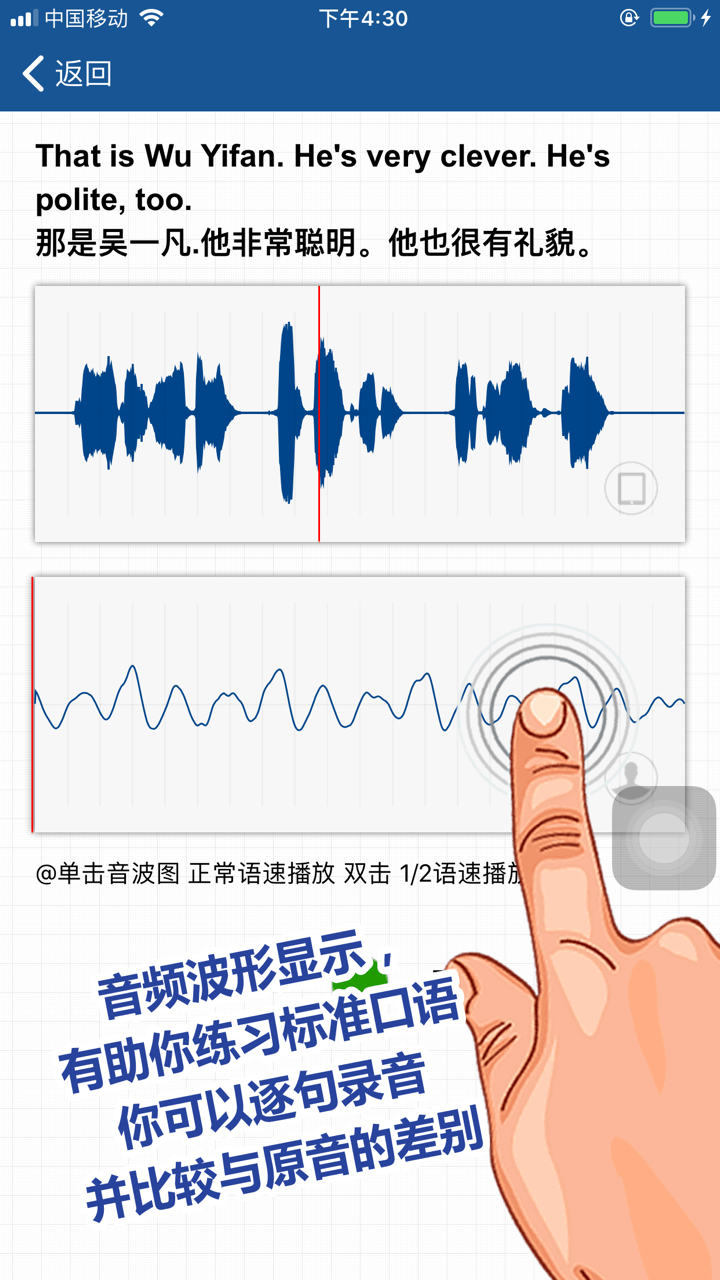
Task: Tap the tablet icon to toggle original playback
Action: tap(630, 488)
